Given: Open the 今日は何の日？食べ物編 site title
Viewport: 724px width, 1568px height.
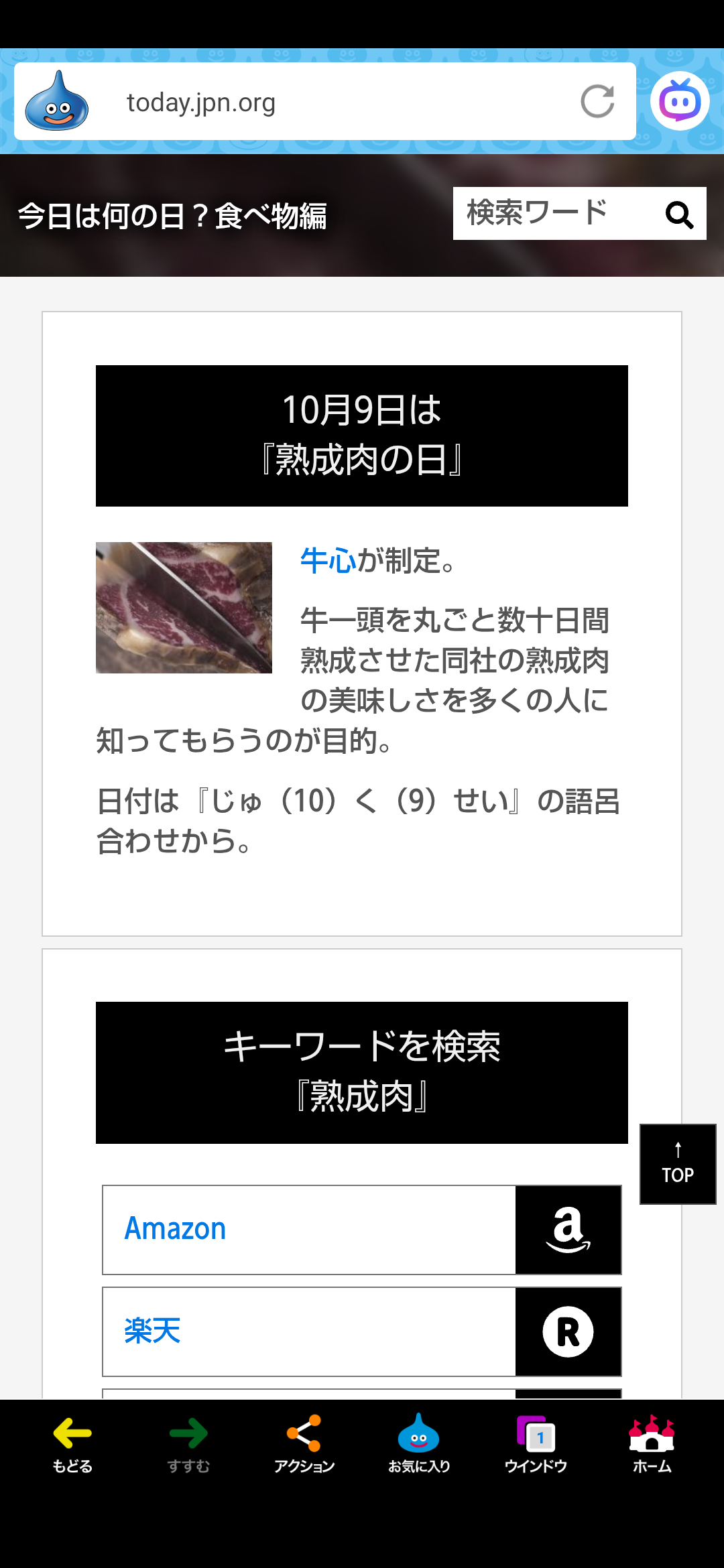Looking at the screenshot, I should pos(172,216).
